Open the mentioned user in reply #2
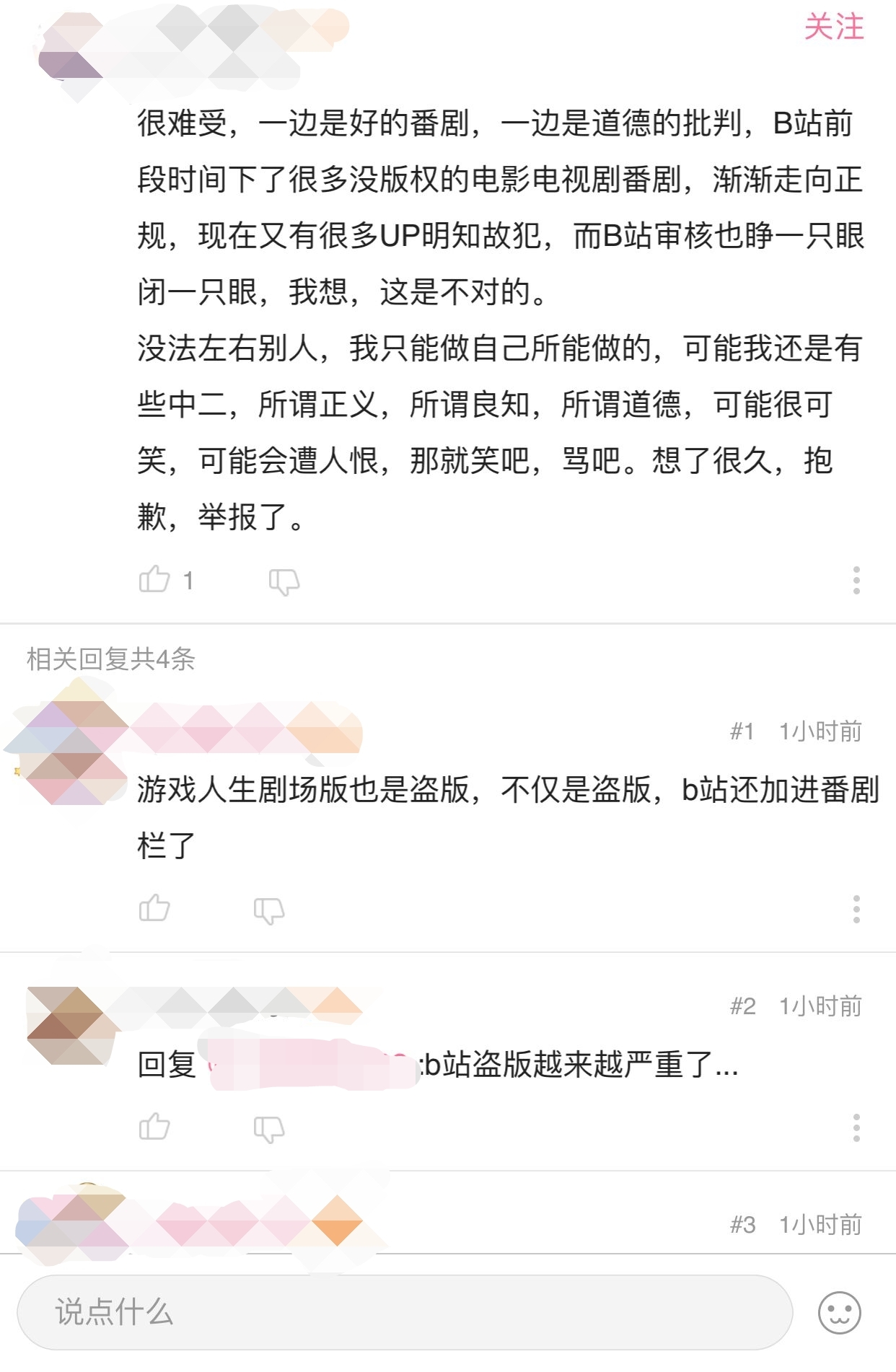 point(309,1065)
